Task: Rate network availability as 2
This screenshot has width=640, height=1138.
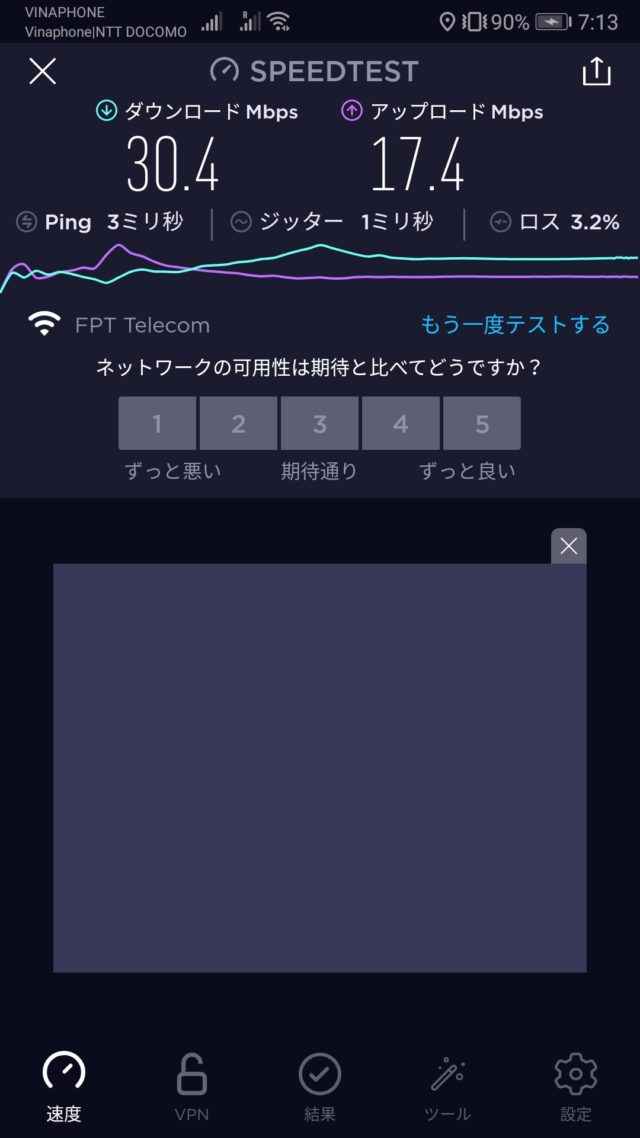Action: [x=238, y=424]
